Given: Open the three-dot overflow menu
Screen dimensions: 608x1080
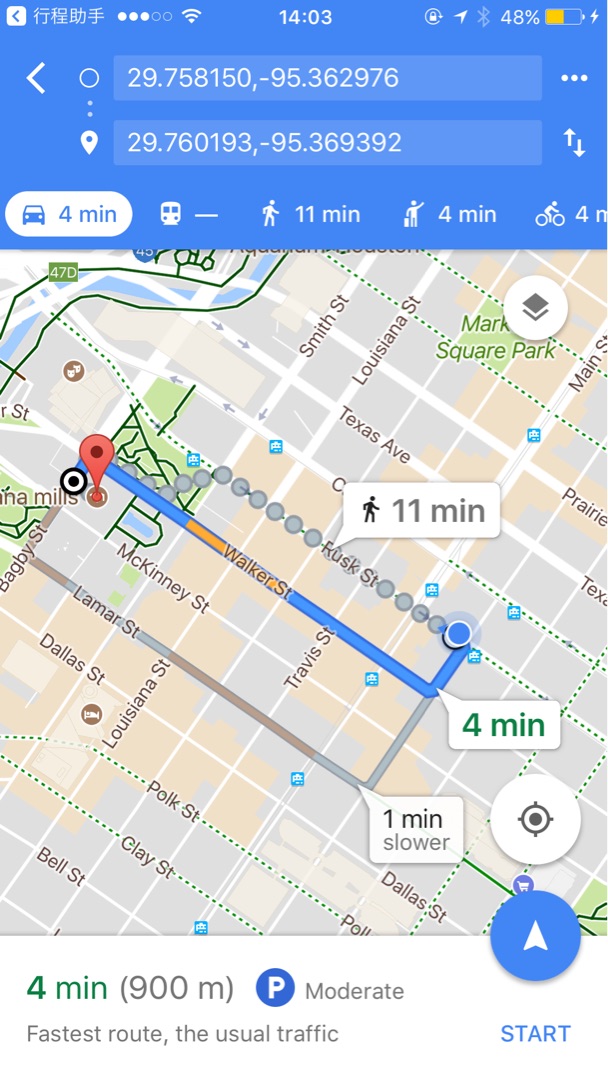Looking at the screenshot, I should (x=574, y=78).
